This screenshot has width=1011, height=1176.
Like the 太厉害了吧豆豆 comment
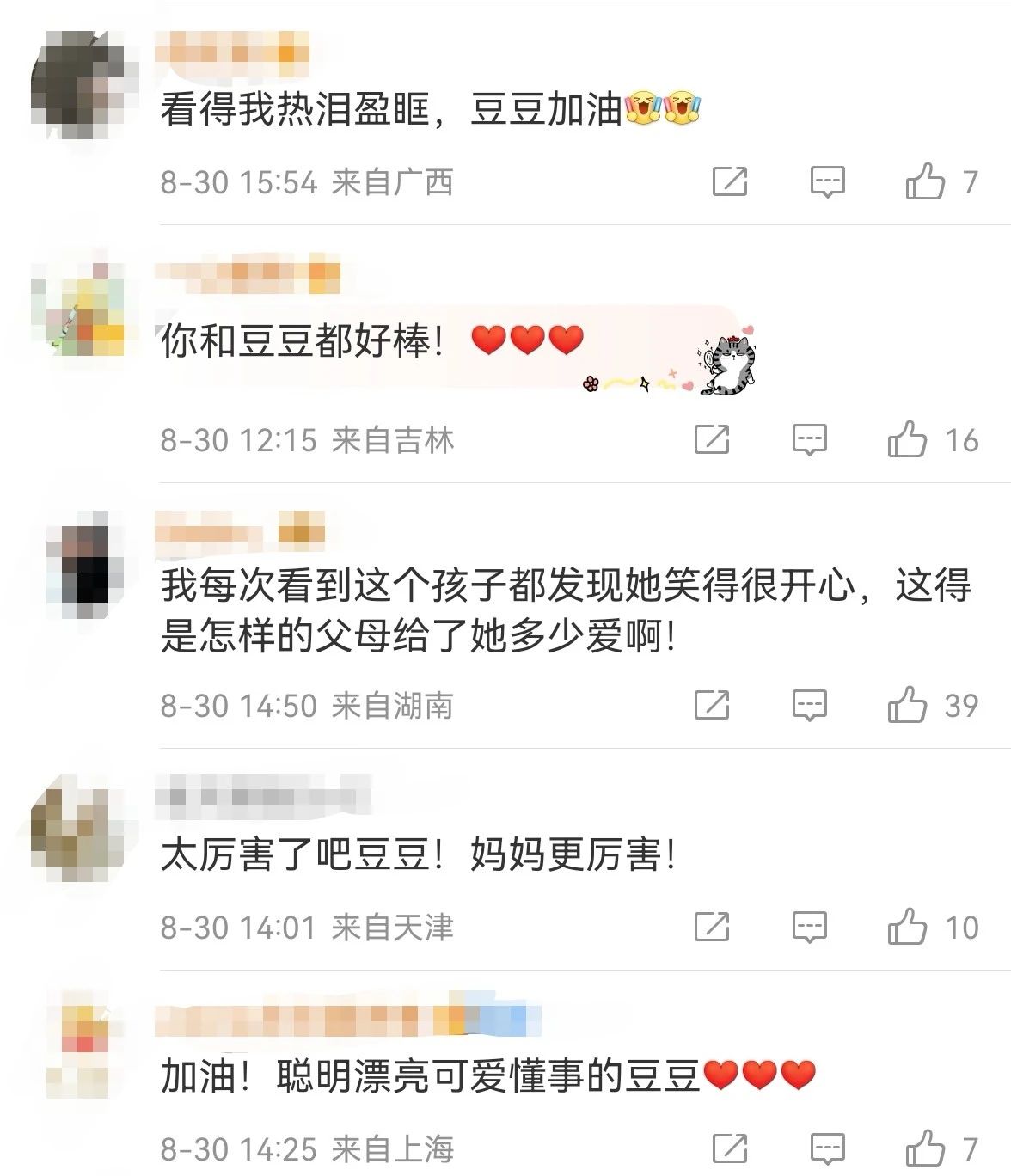point(907,927)
